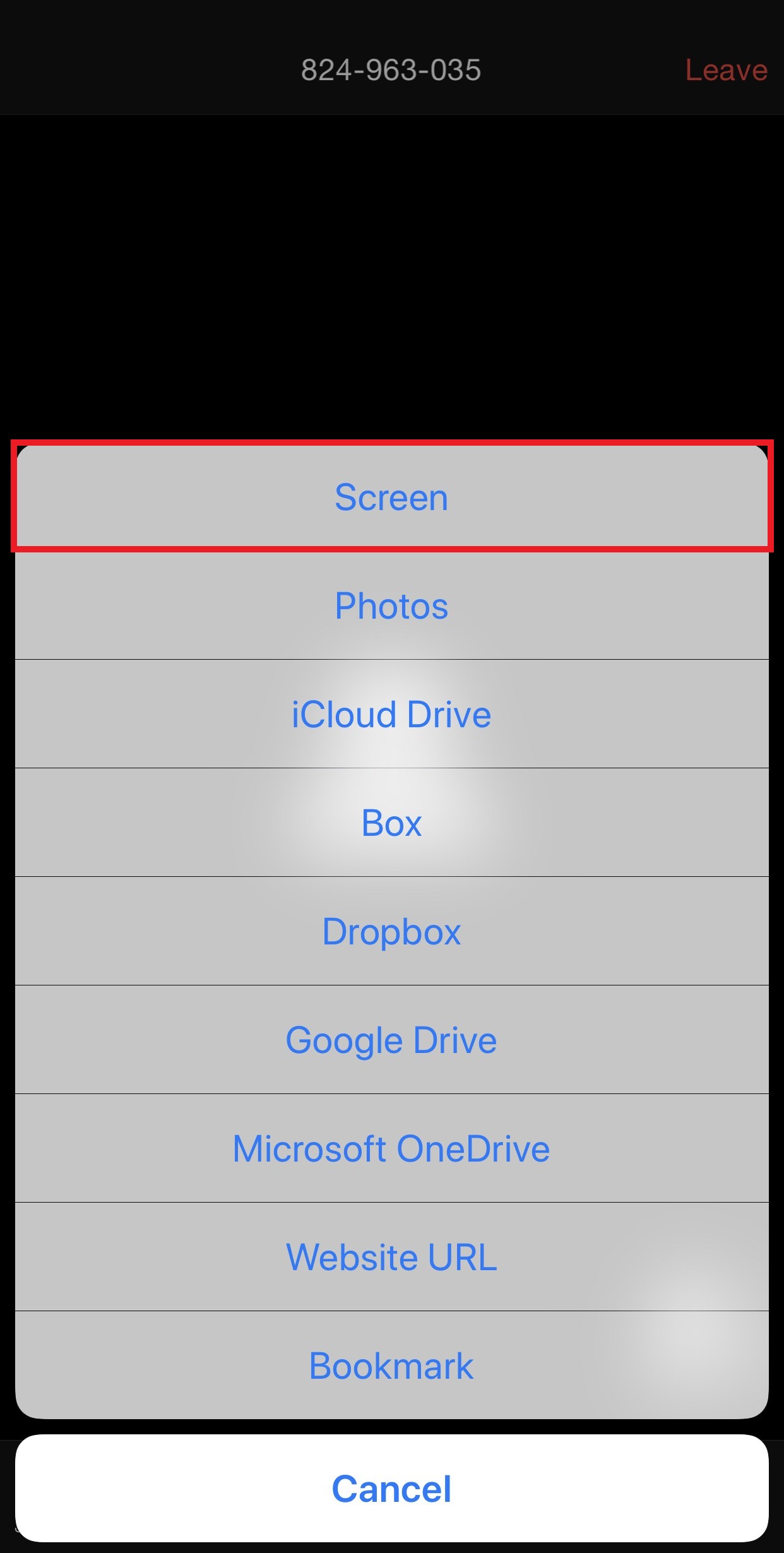Share a Website URL
Viewport: 784px width, 1553px height.
point(391,1258)
